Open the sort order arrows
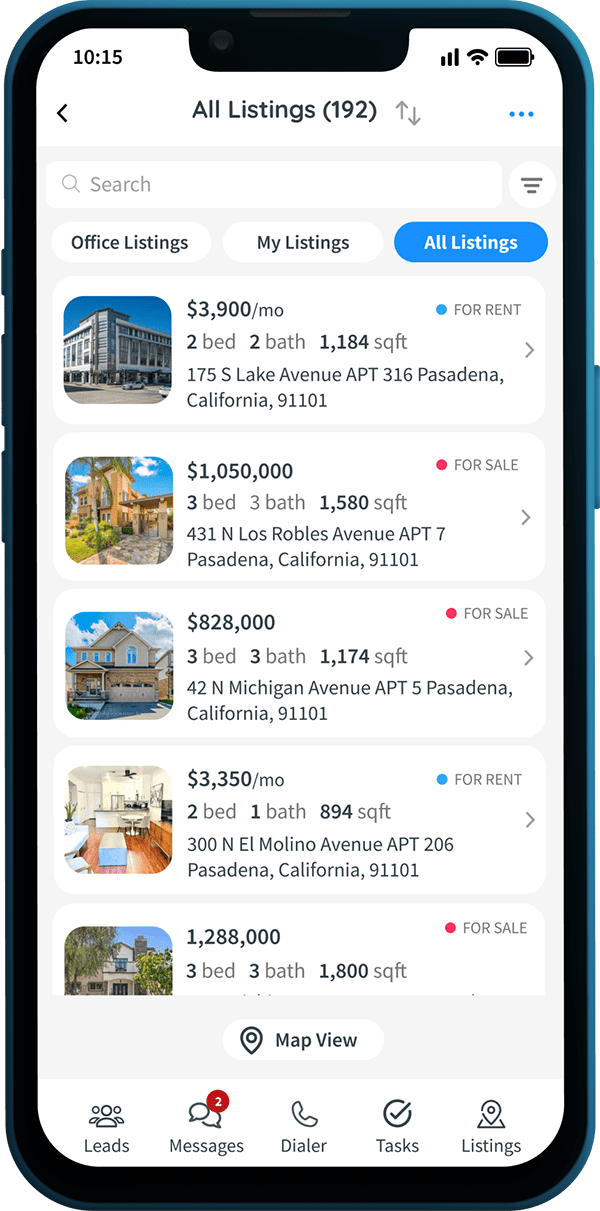Screen dimensions: 600x1211 point(408,112)
